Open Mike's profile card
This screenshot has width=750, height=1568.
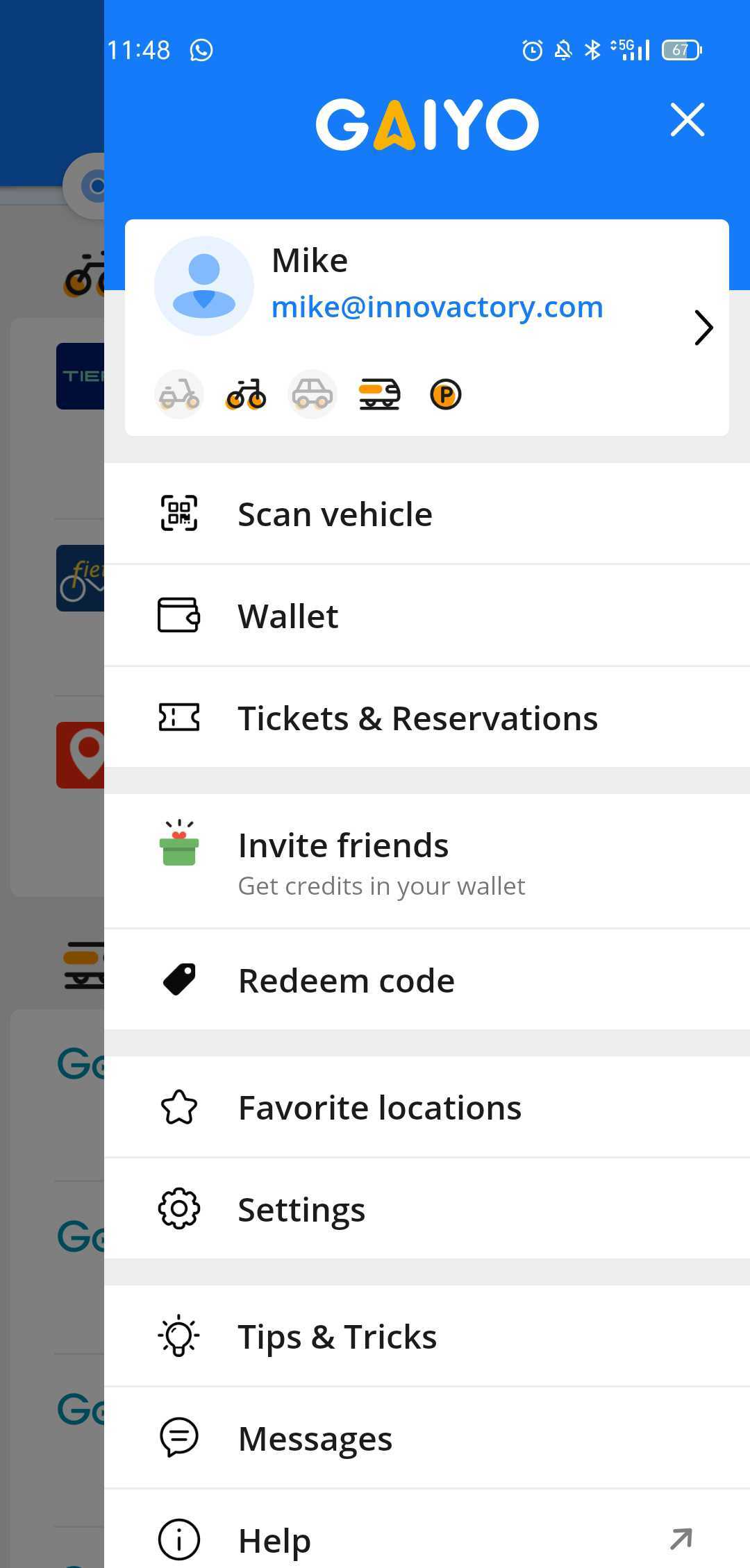[x=426, y=328]
